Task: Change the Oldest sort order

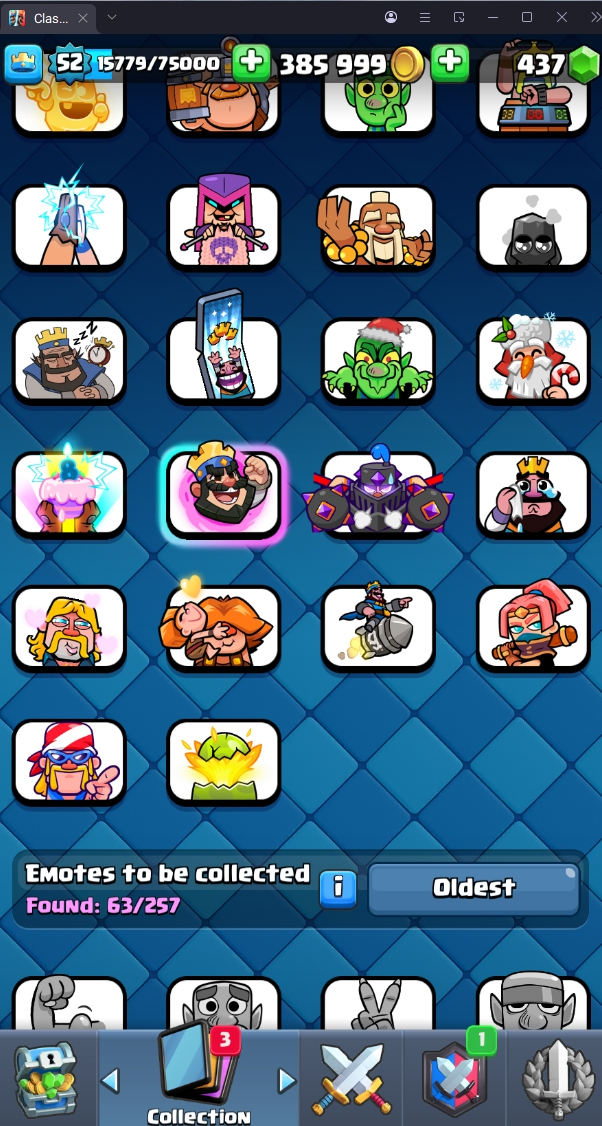Action: [473, 888]
